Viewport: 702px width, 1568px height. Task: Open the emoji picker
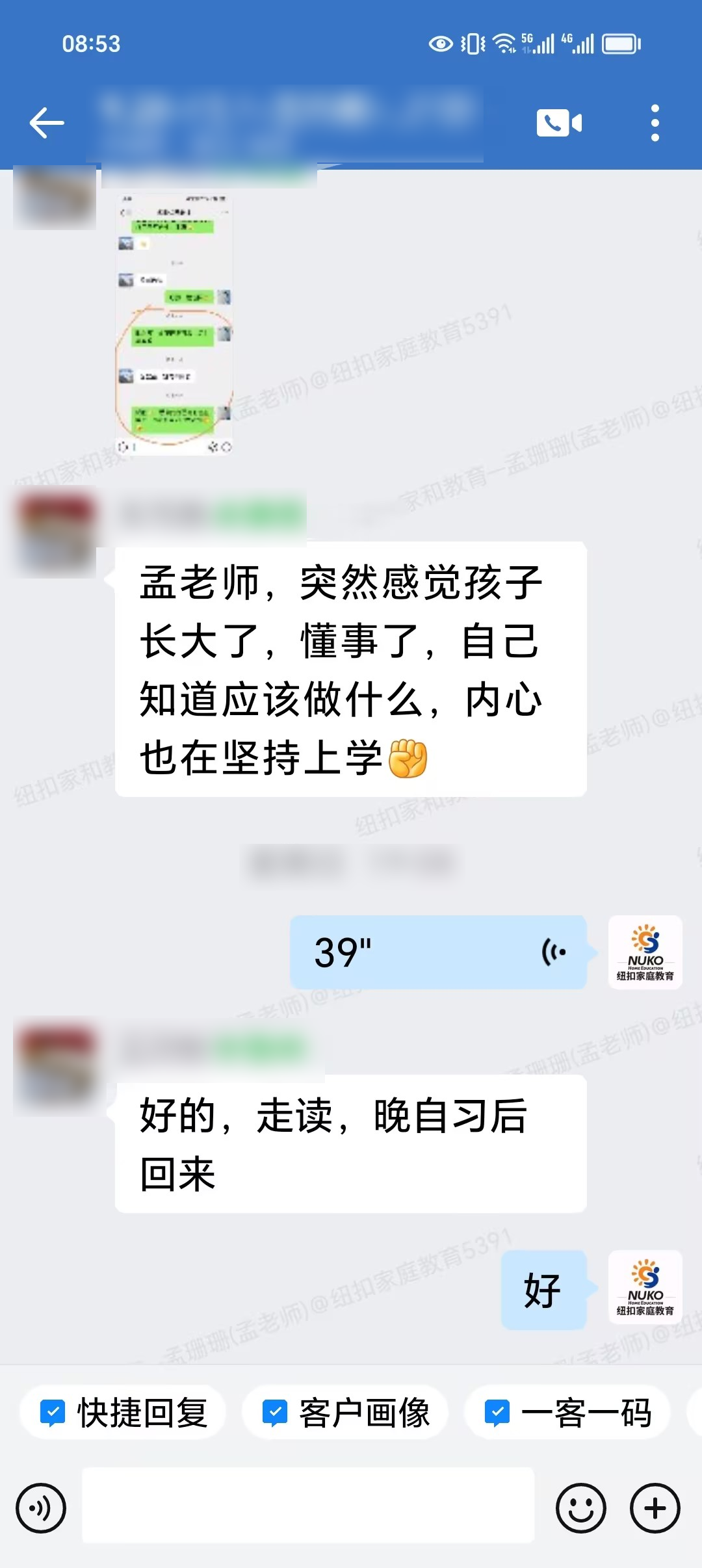click(580, 1508)
